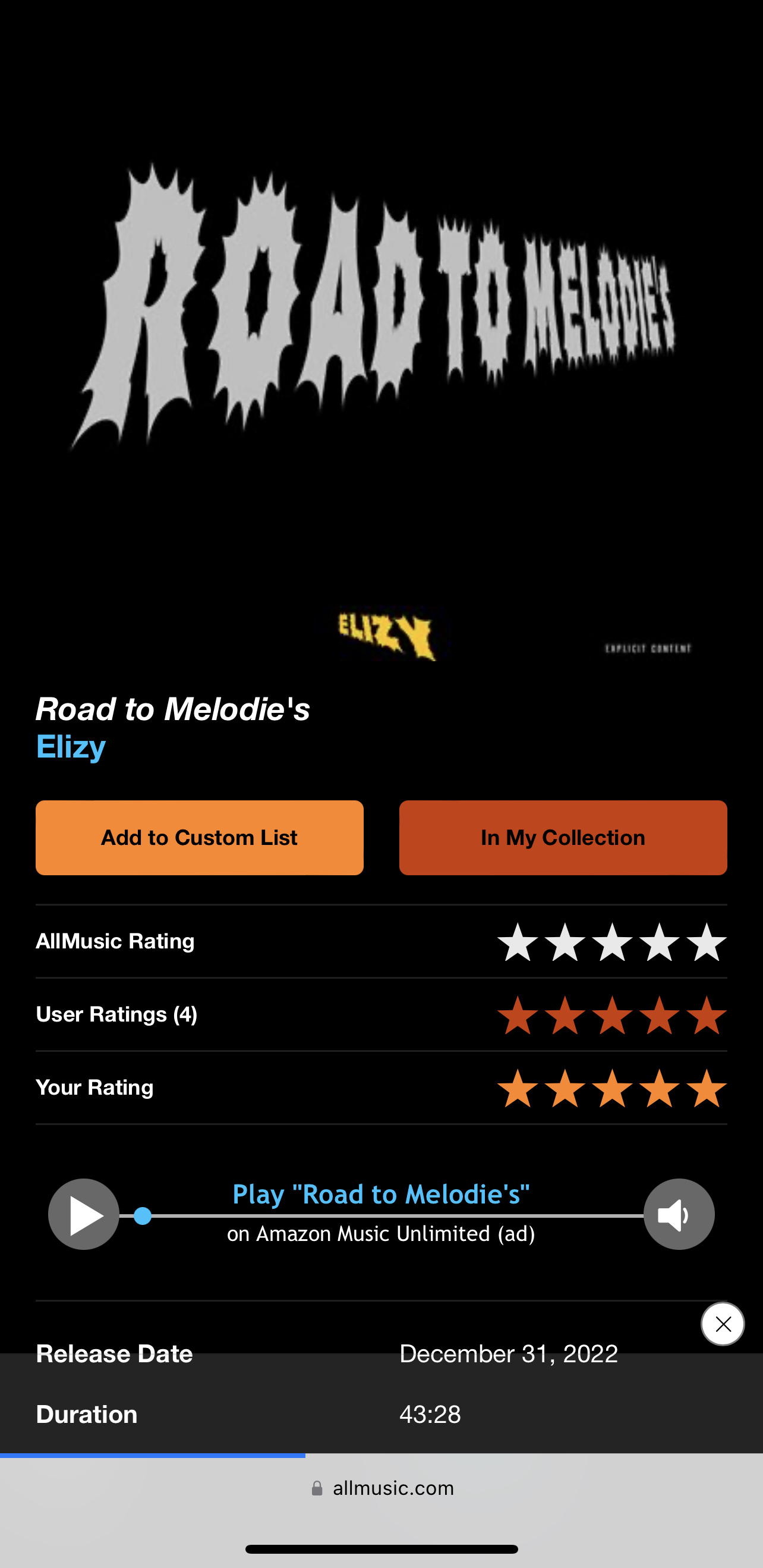Screen dimensions: 763x1568
Task: Open Play "Road to Melodie's" Amazon link
Action: click(x=381, y=1194)
